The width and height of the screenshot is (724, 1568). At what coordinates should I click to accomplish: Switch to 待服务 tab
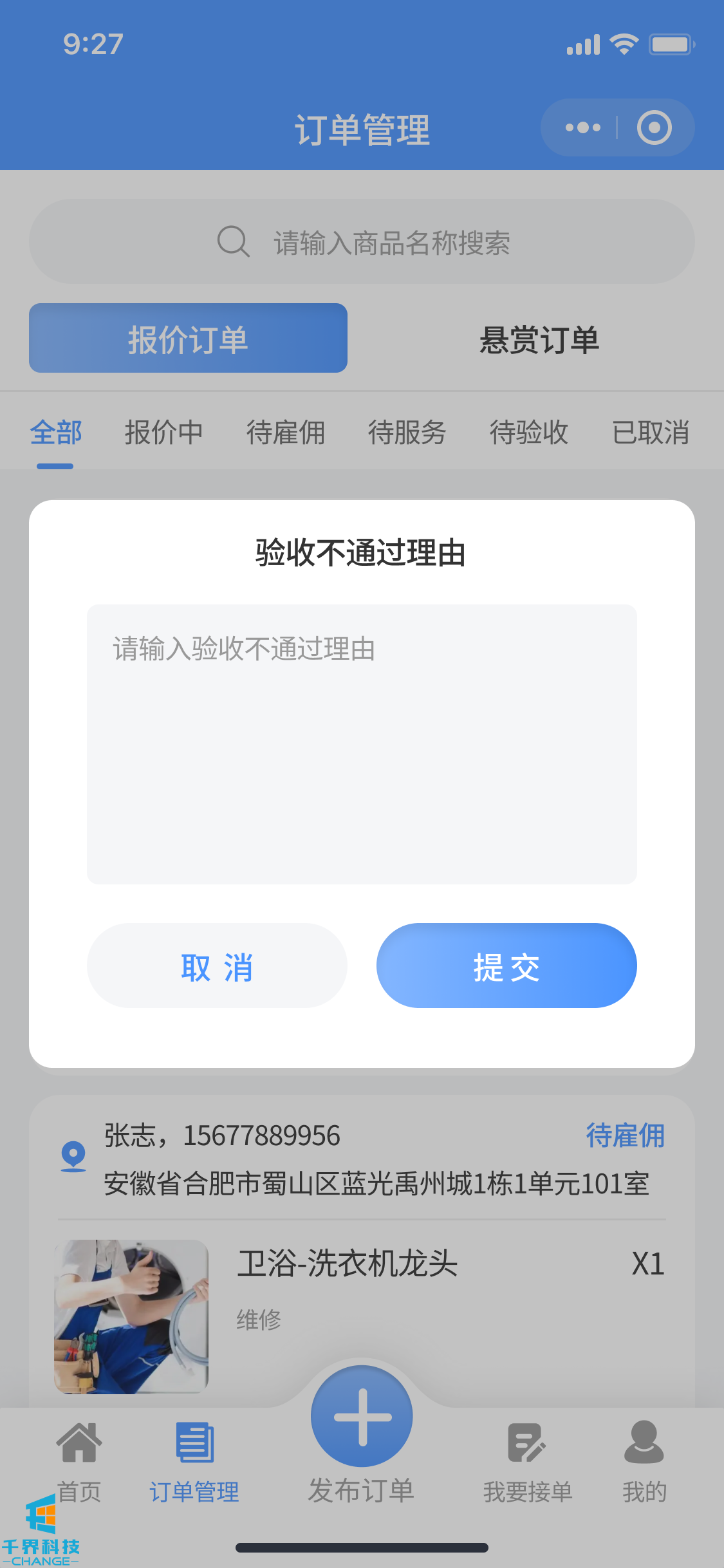[x=407, y=433]
